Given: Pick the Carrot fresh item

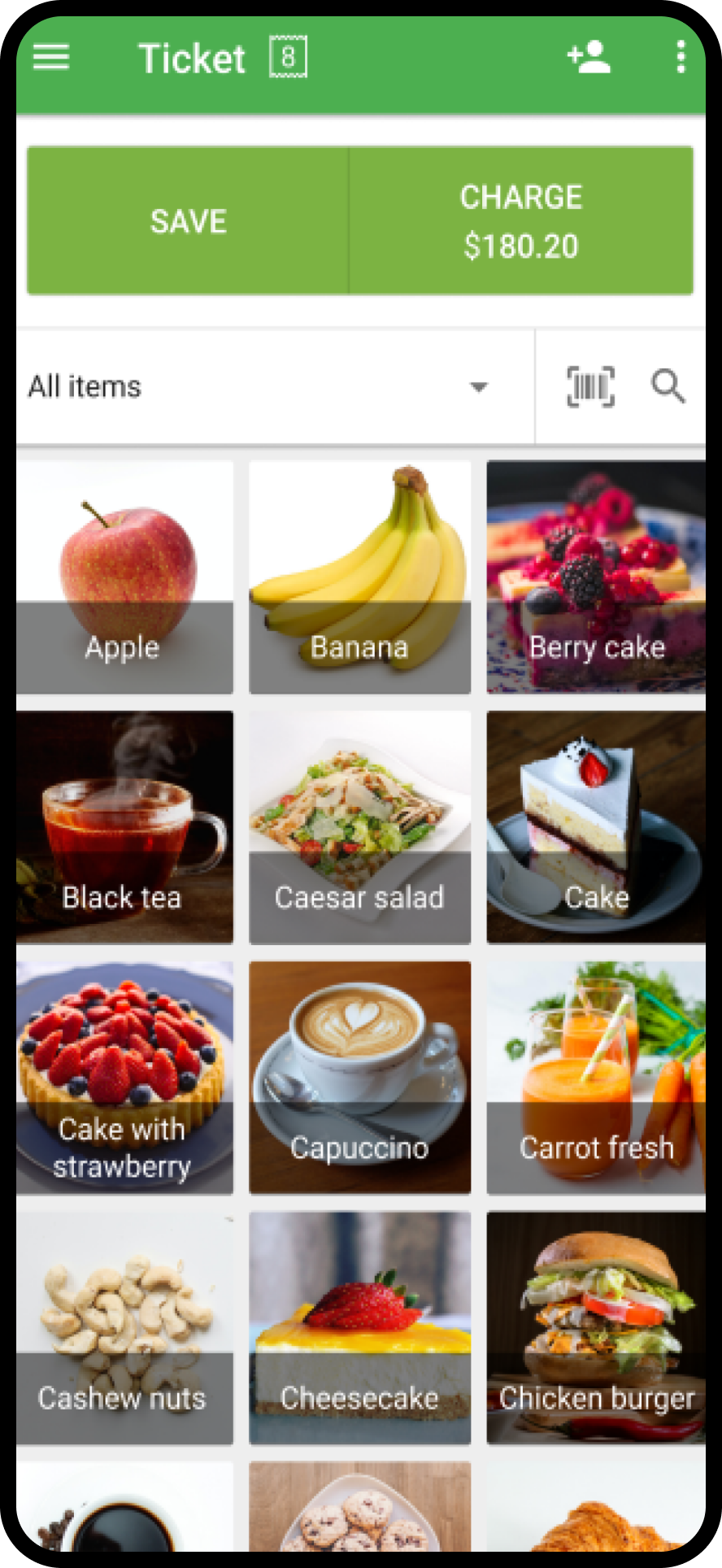Looking at the screenshot, I should tap(596, 1078).
